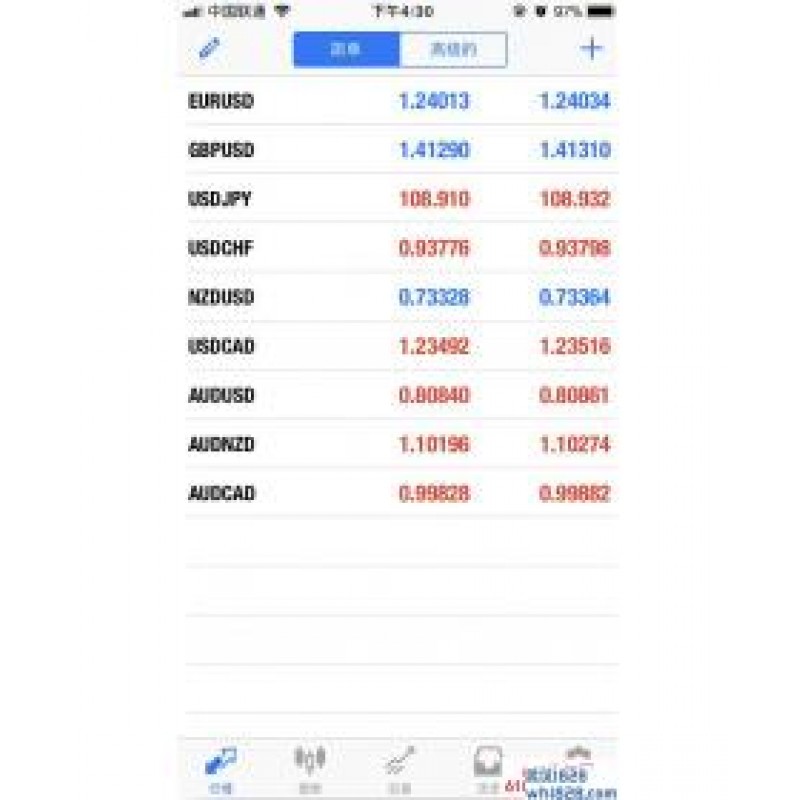800x800 pixels.
Task: Go to the Quotes tab
Action: pos(221,769)
